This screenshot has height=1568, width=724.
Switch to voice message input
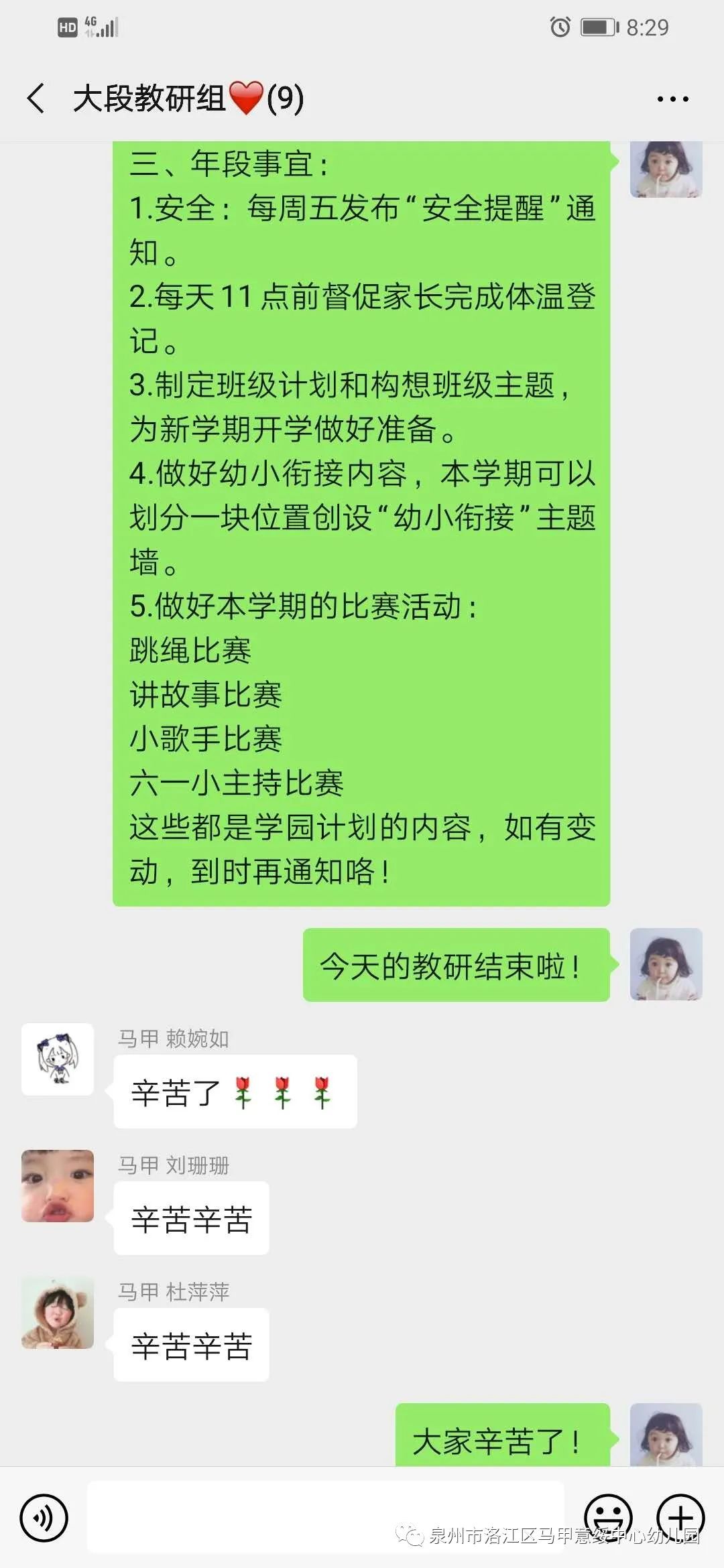[44, 1518]
